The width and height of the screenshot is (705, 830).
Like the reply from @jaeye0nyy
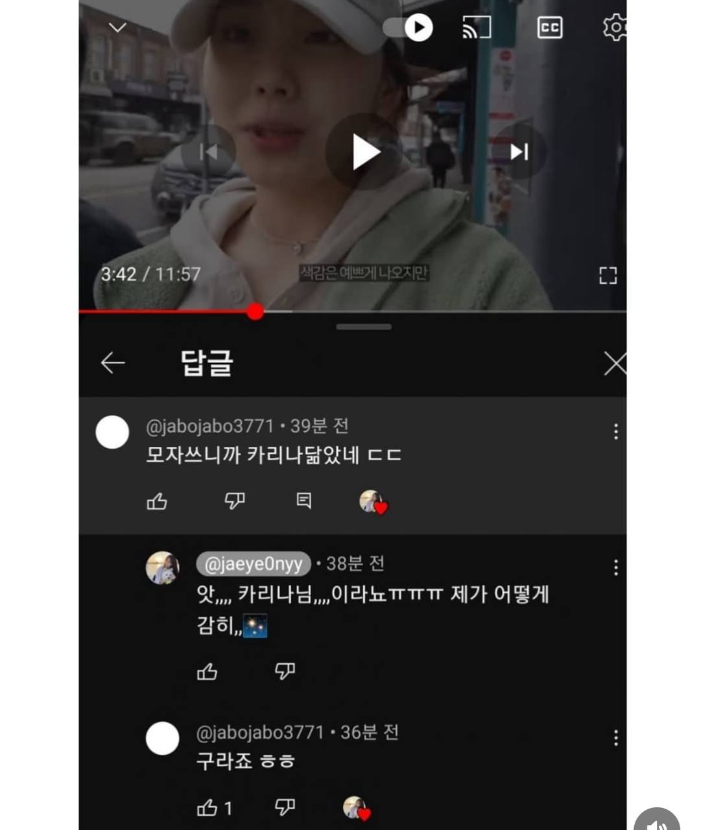(207, 671)
